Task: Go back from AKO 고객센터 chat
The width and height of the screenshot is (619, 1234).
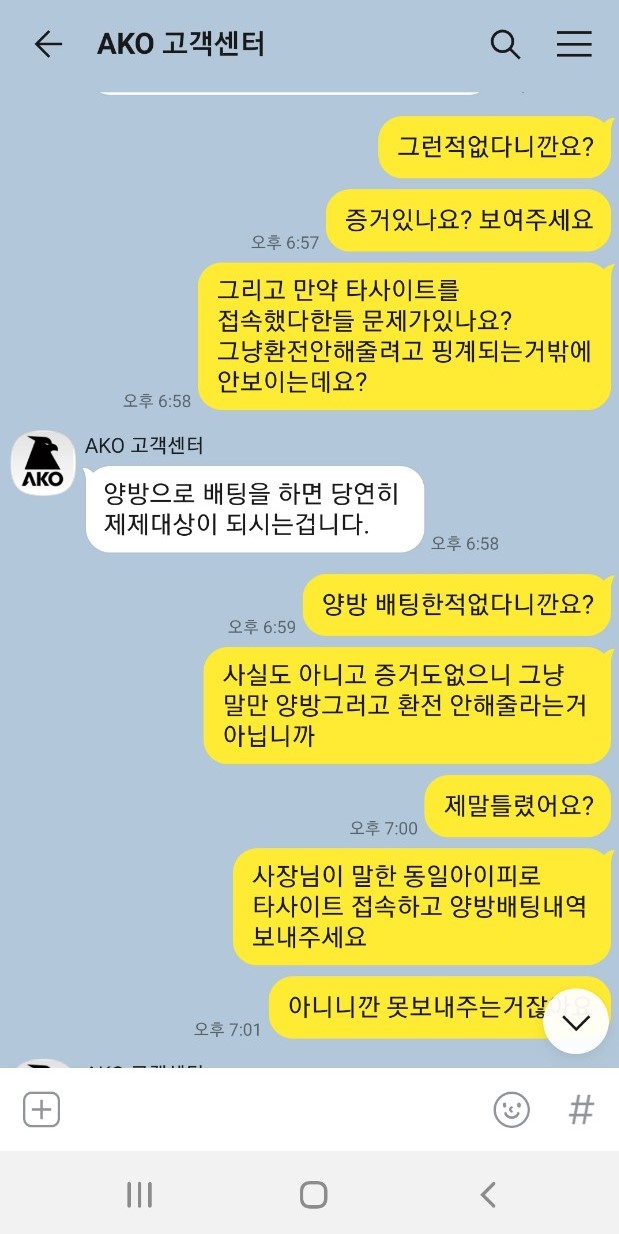Action: (x=48, y=44)
